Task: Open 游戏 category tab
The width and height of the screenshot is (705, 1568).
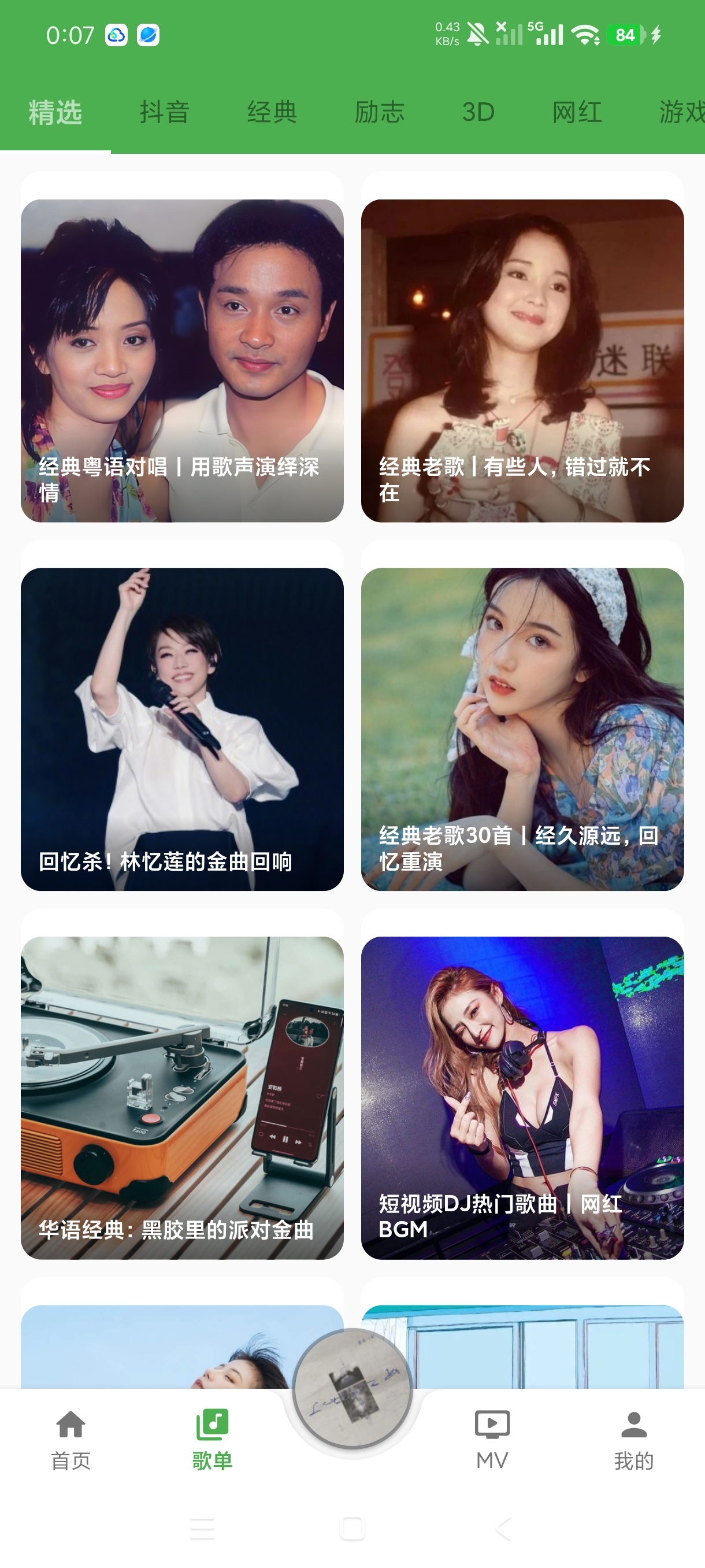Action: (681, 112)
